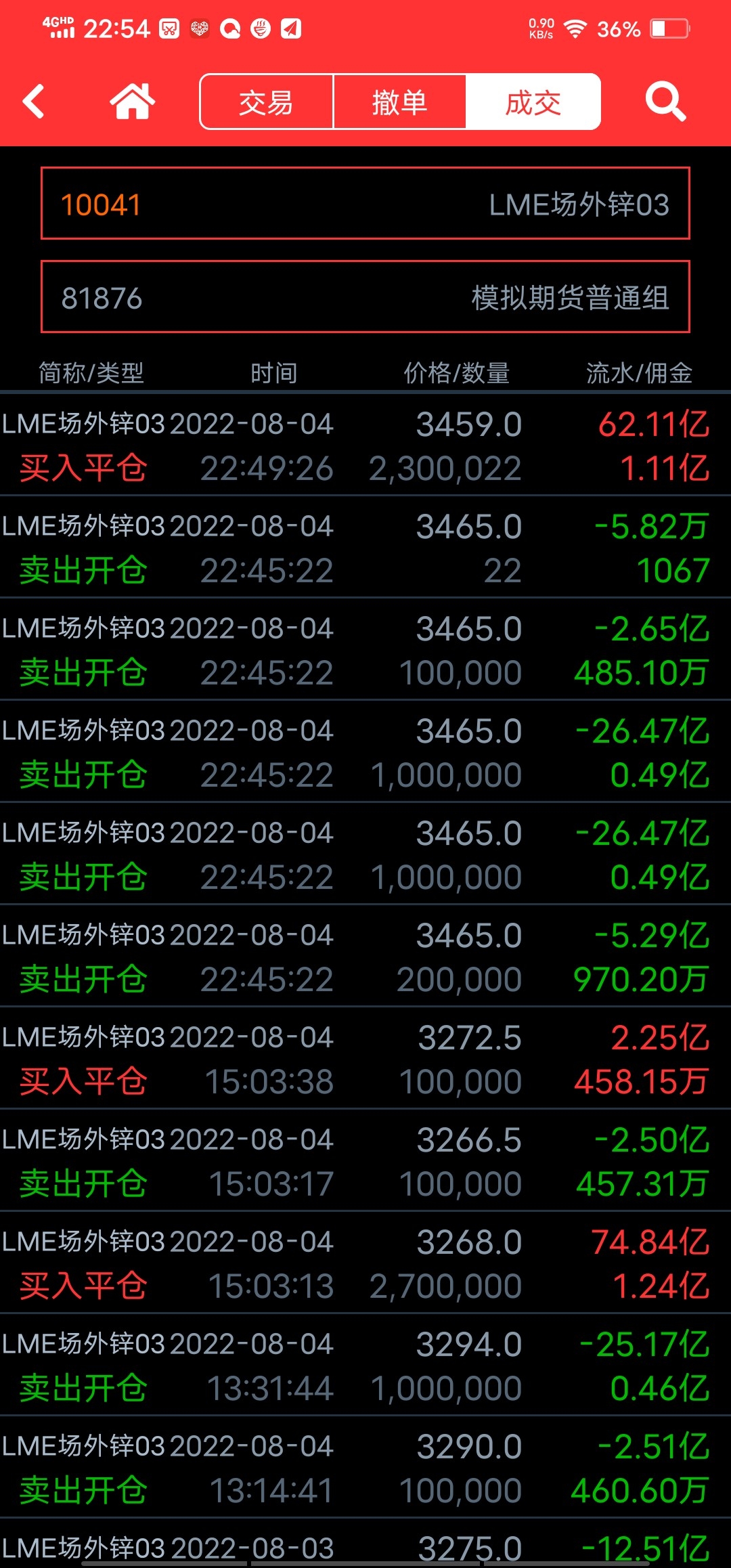The width and height of the screenshot is (731, 1568).
Task: Tap the 81876 模拟期货普通组 account field
Action: [365, 297]
